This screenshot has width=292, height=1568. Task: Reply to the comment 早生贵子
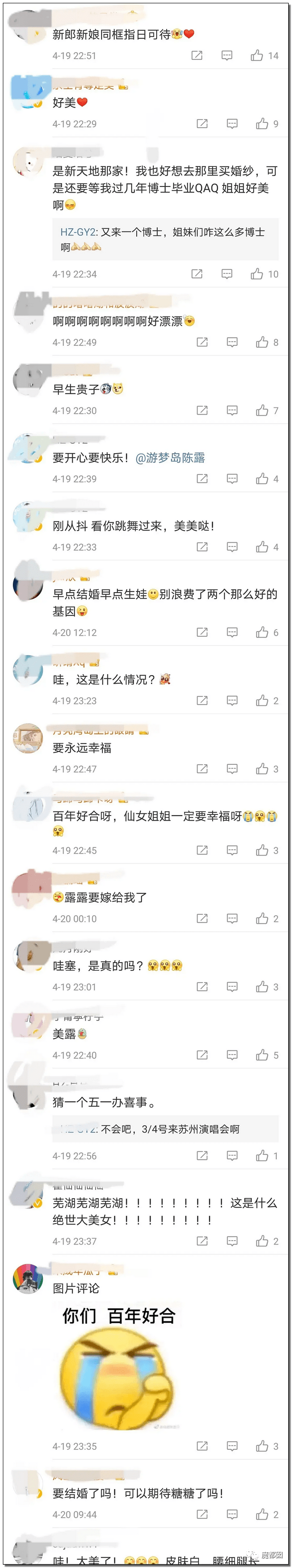[x=232, y=411]
